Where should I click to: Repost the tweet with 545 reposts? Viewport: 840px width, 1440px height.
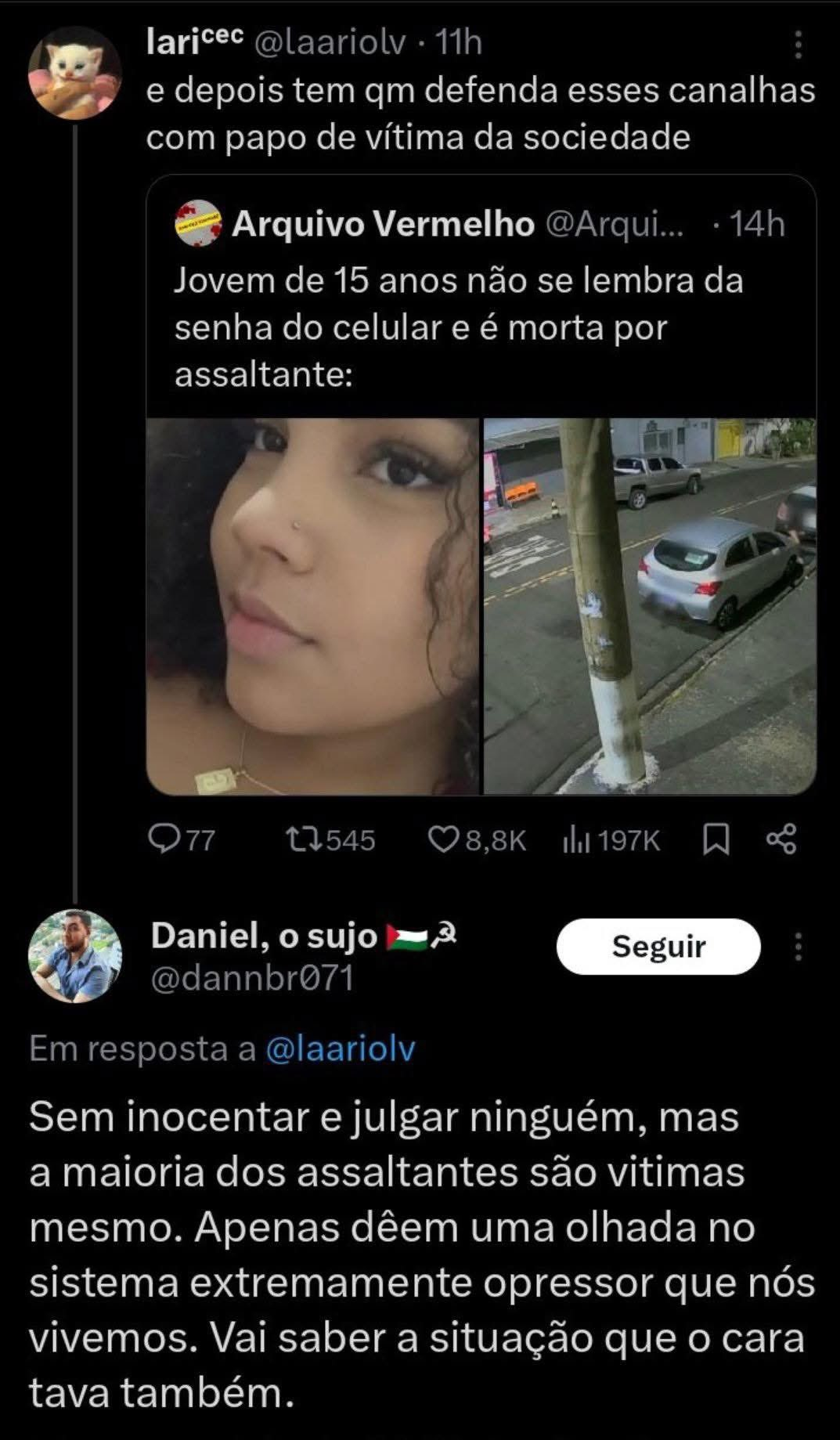coord(330,840)
